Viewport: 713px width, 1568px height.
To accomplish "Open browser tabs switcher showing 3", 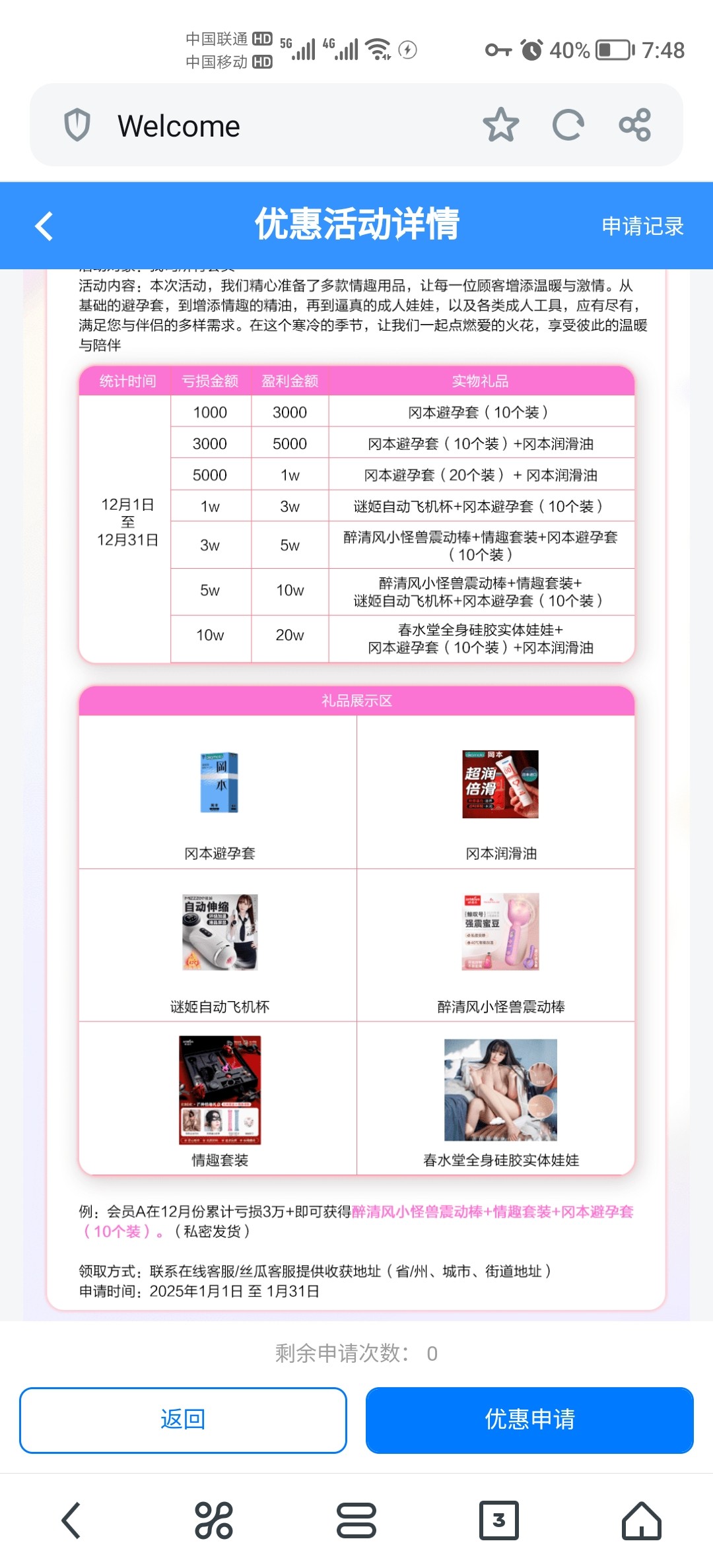I will click(x=498, y=1520).
